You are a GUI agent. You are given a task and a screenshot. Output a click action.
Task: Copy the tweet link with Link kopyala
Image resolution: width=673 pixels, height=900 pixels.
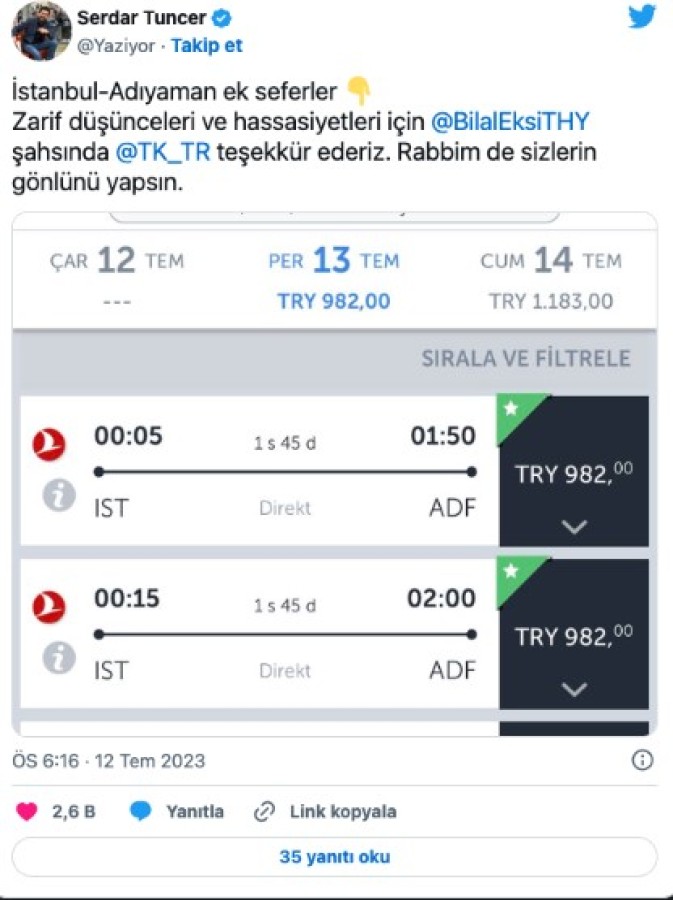pos(325,811)
